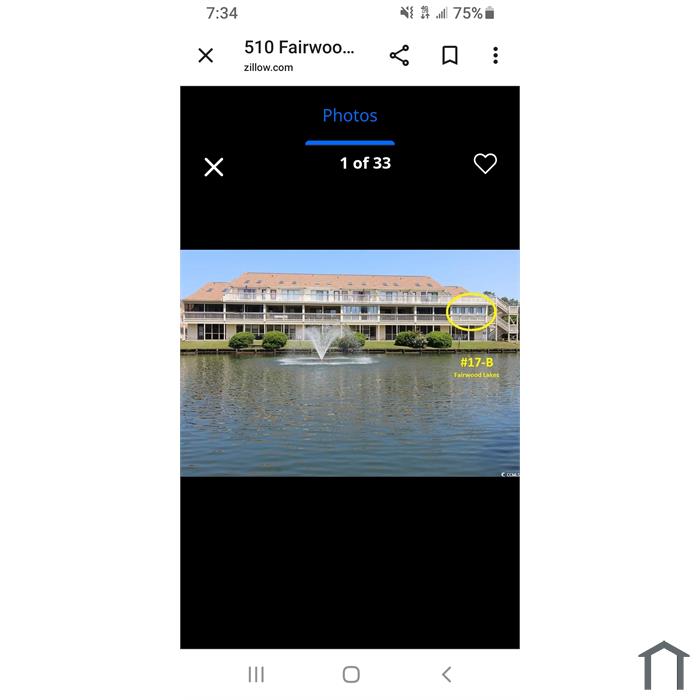Bookmark this page in the browser
This screenshot has width=700, height=700.
(450, 56)
